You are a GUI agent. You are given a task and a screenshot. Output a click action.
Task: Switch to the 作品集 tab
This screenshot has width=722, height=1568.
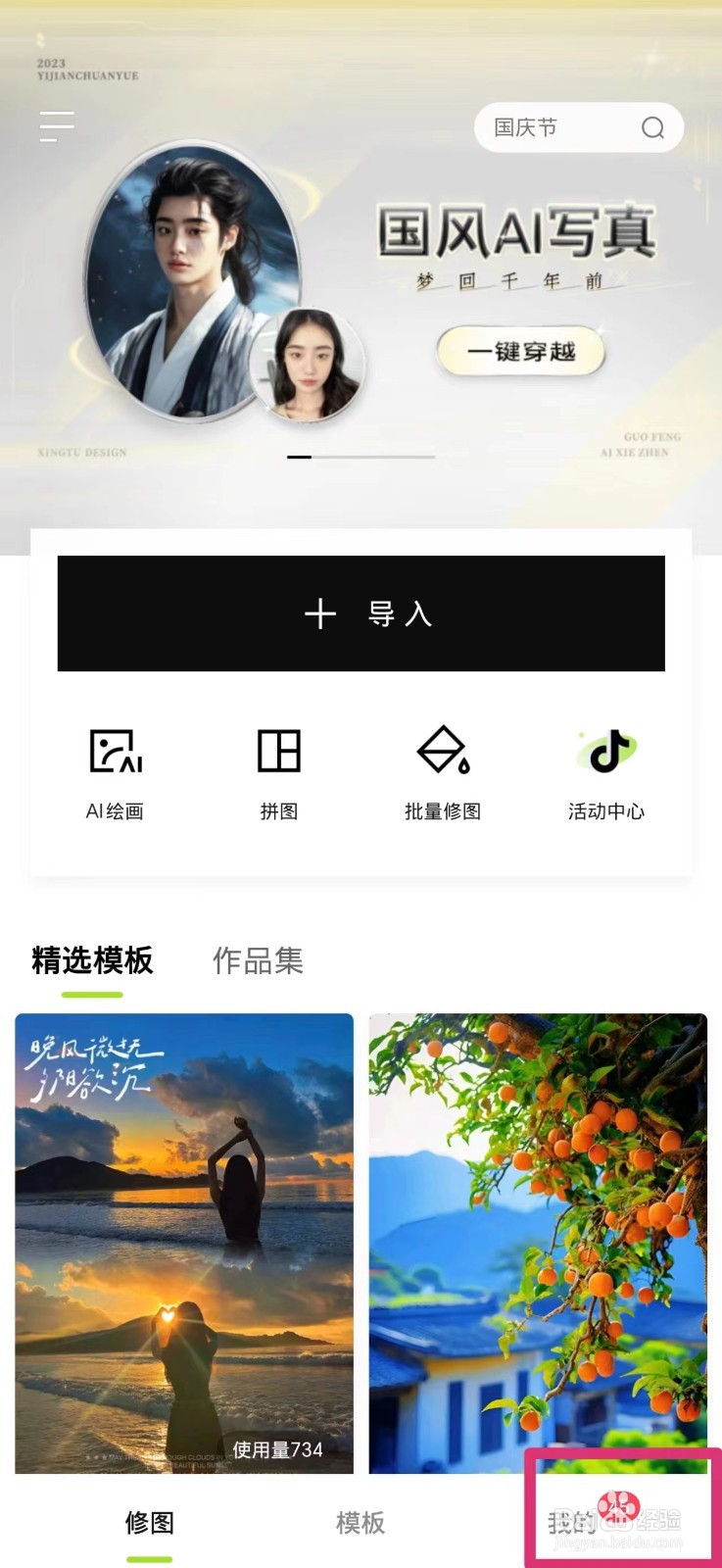(x=257, y=960)
